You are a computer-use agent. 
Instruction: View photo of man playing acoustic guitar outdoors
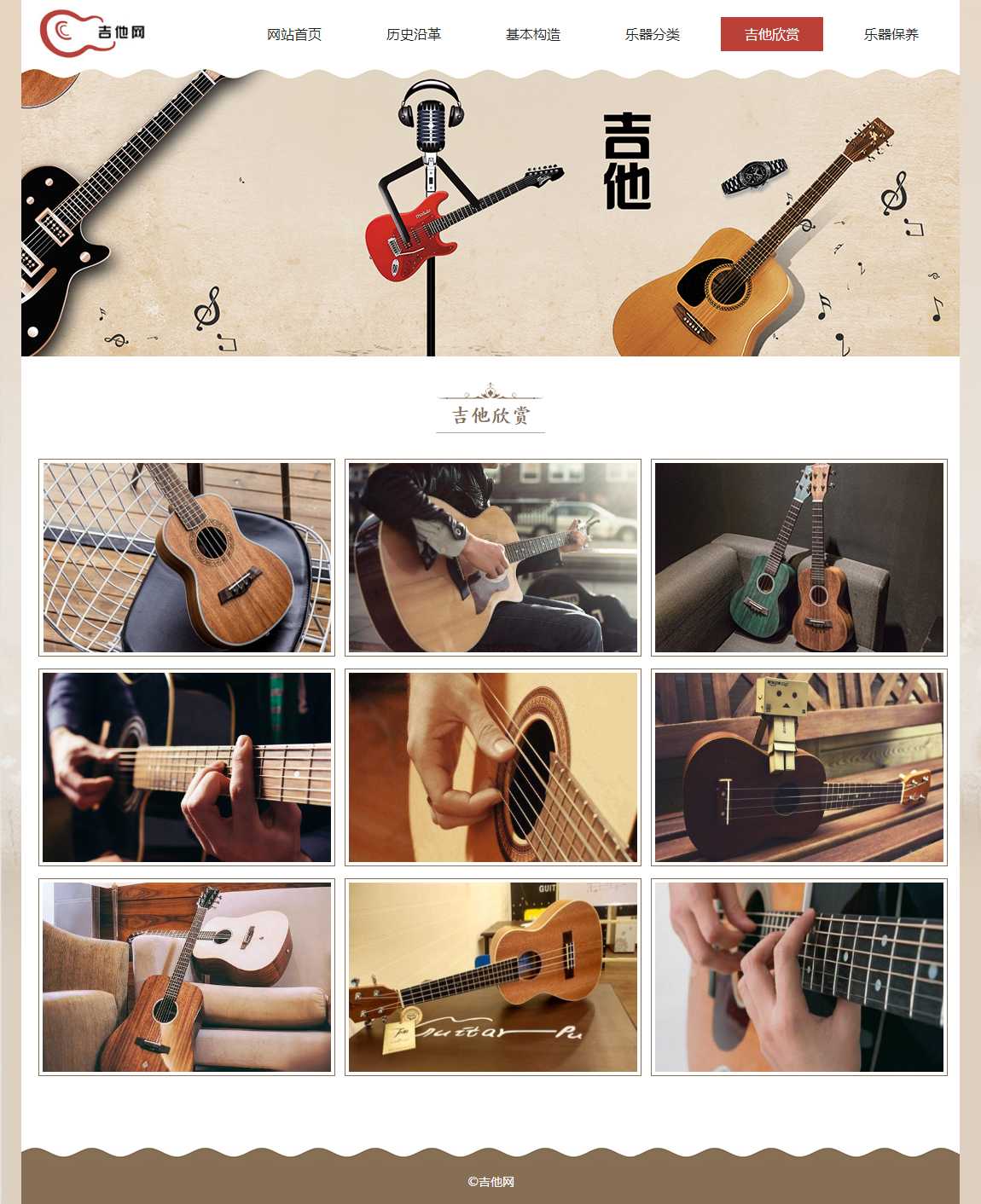pyautogui.click(x=493, y=558)
